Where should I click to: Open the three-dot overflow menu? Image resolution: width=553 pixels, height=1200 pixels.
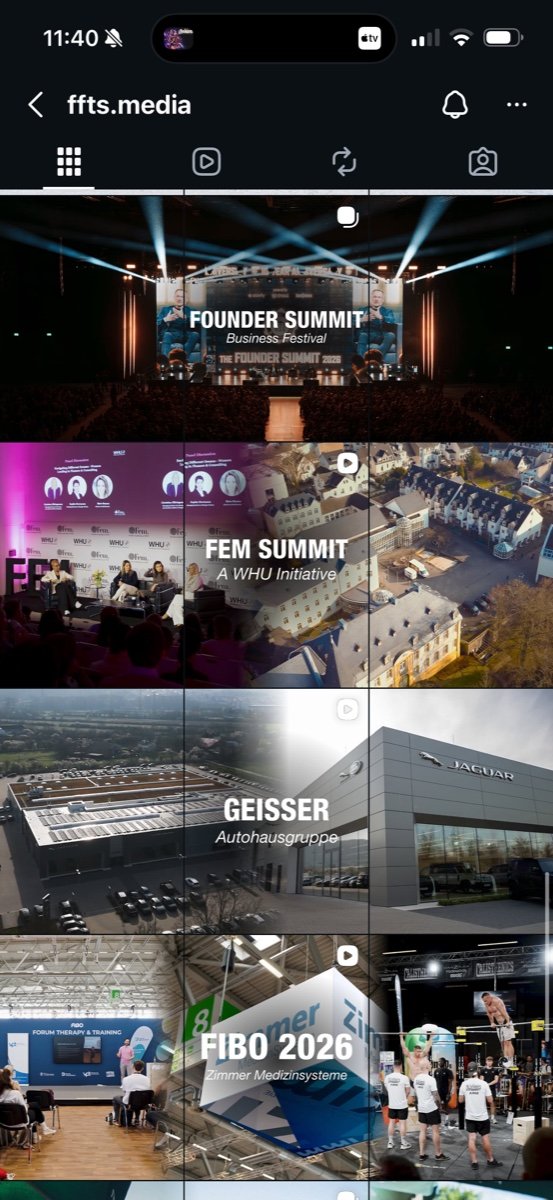516,105
